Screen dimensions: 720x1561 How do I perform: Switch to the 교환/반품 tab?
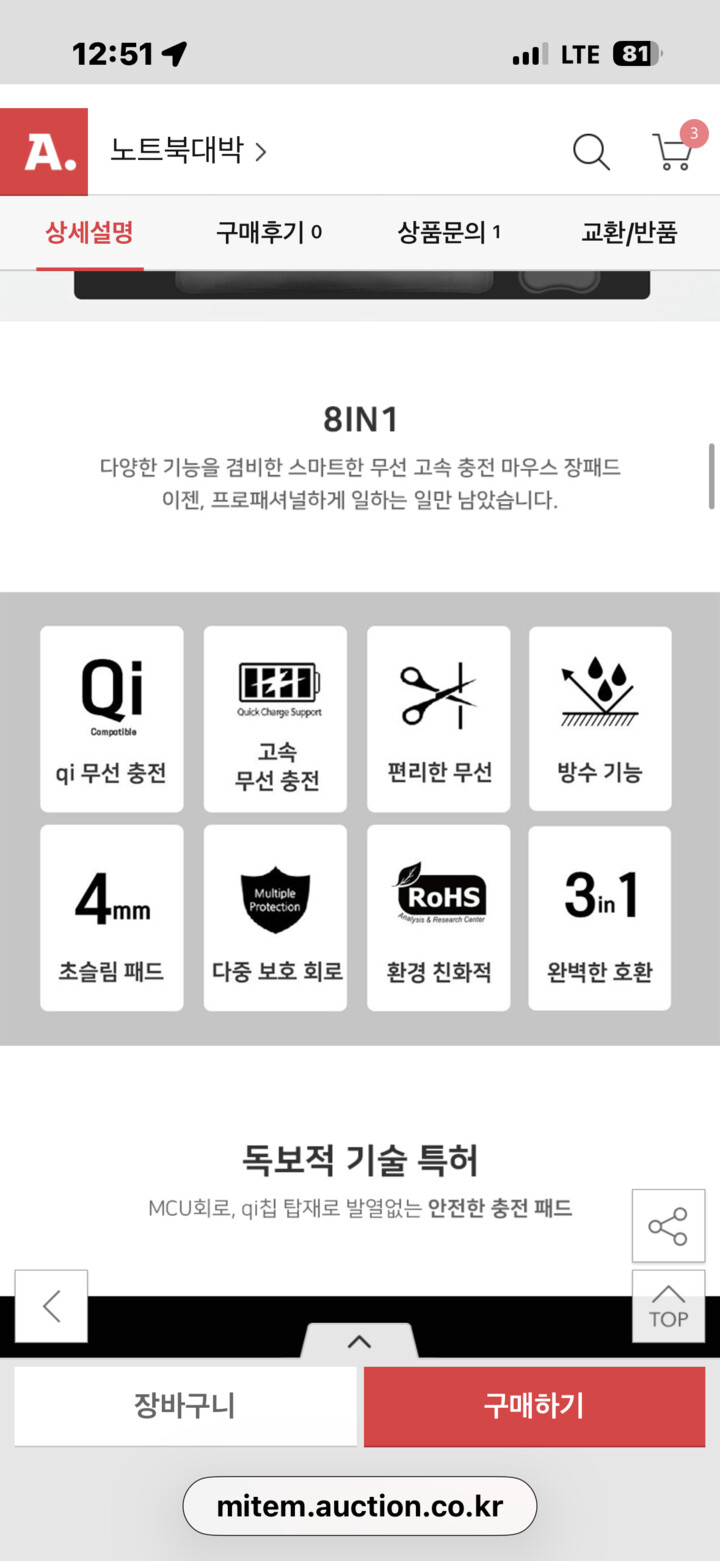[x=629, y=233]
